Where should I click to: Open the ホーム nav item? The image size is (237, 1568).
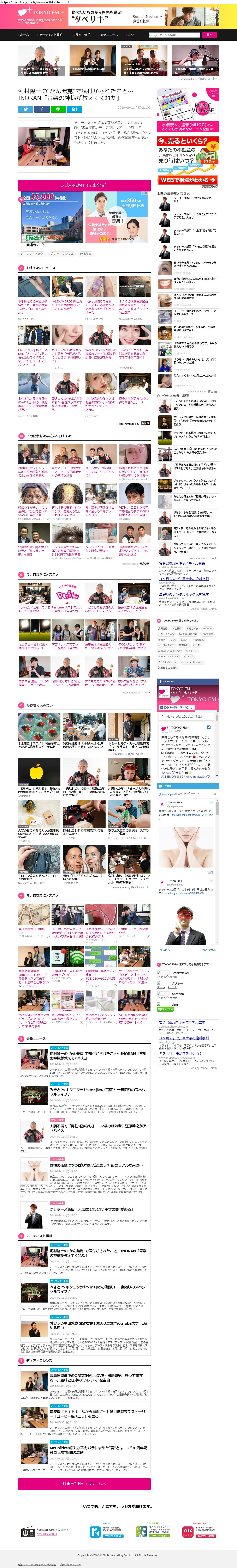pos(24,35)
